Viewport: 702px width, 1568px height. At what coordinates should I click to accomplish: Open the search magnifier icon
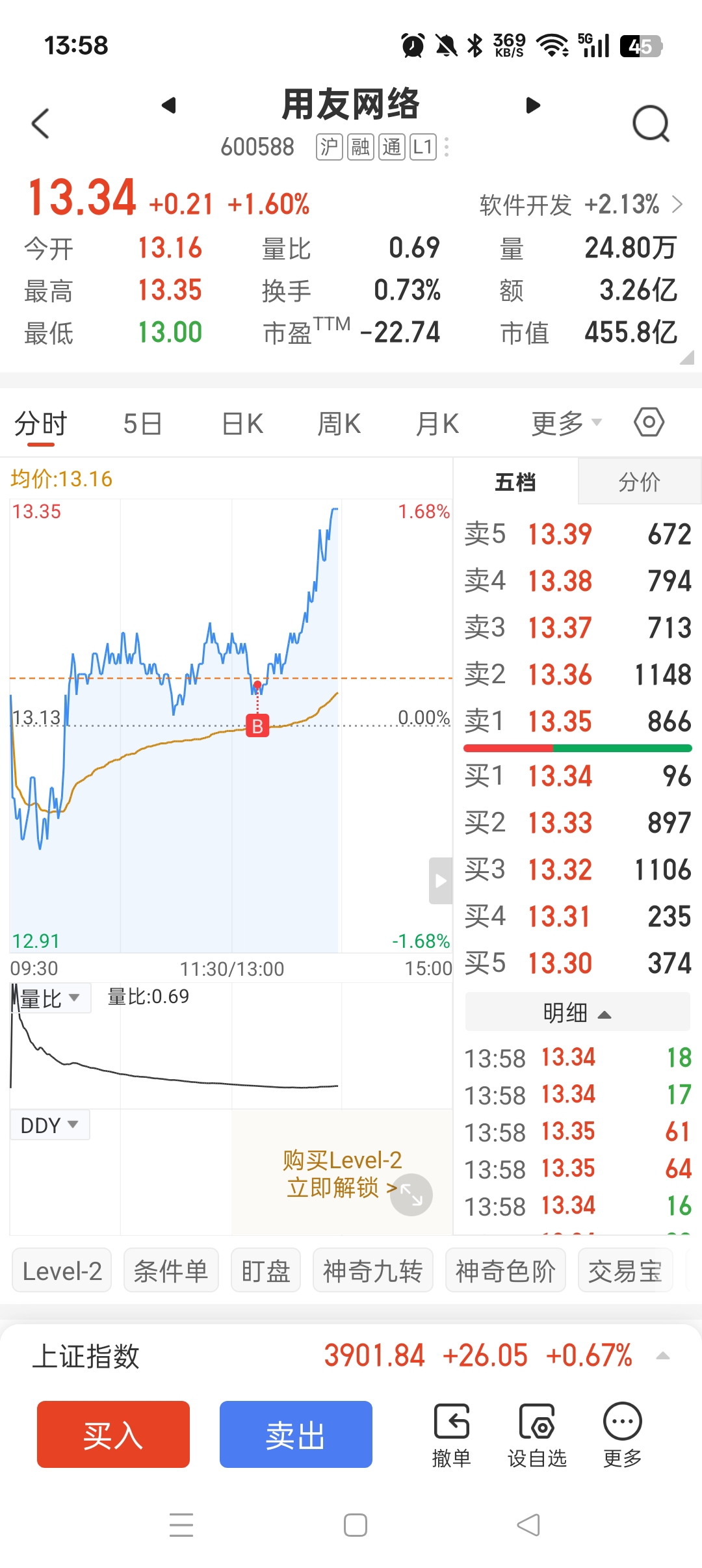[651, 124]
